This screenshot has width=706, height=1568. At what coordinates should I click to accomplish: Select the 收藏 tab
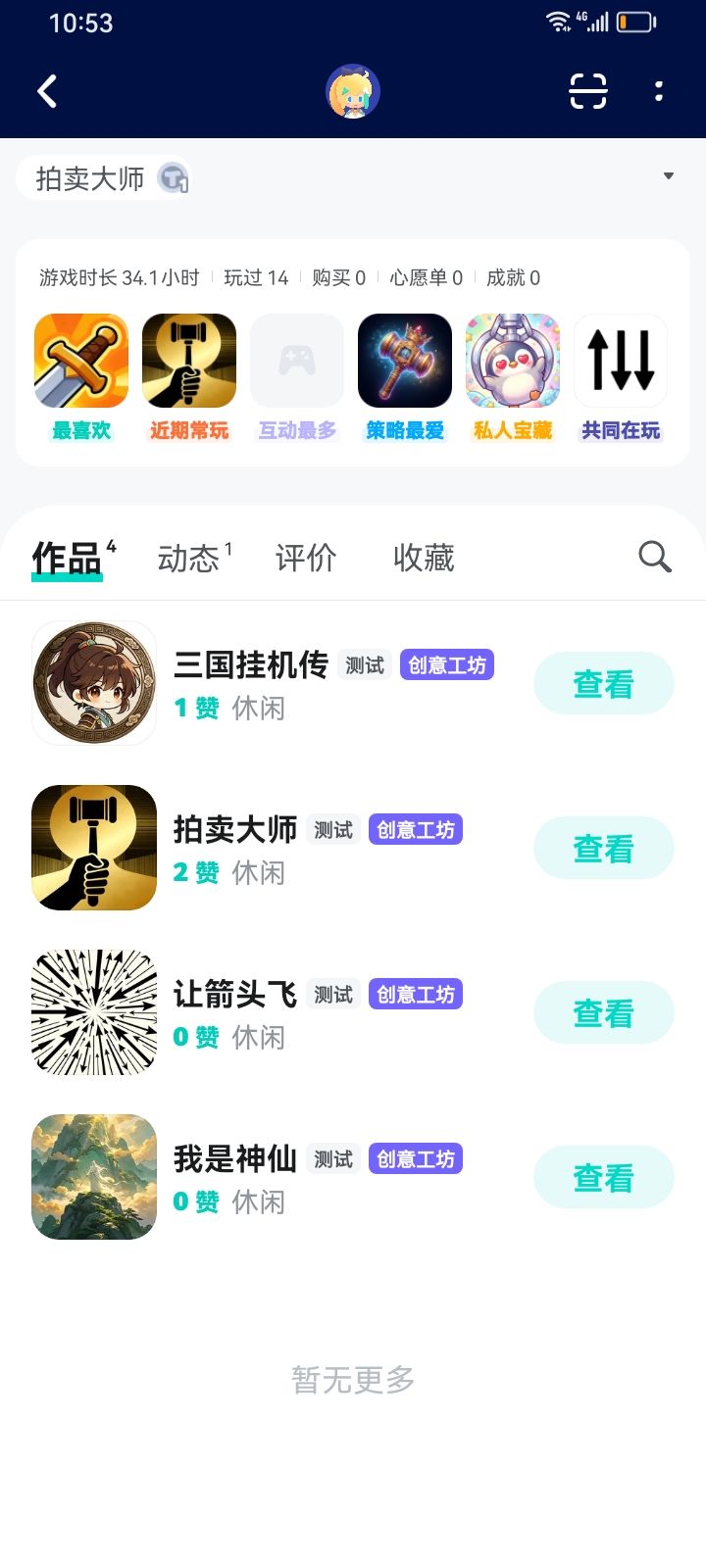(422, 557)
